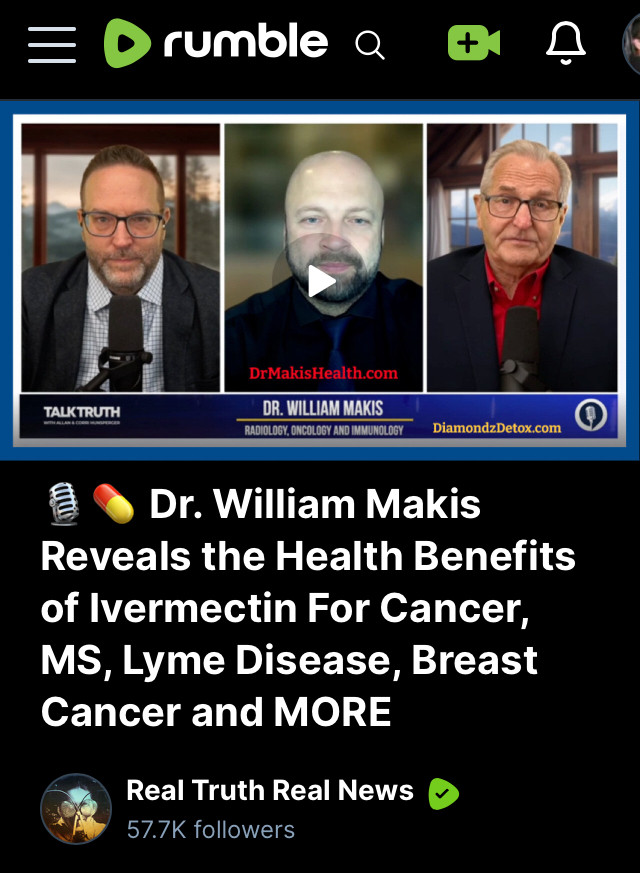640x873 pixels.
Task: Play the Dr. William Makis video
Action: [x=320, y=281]
